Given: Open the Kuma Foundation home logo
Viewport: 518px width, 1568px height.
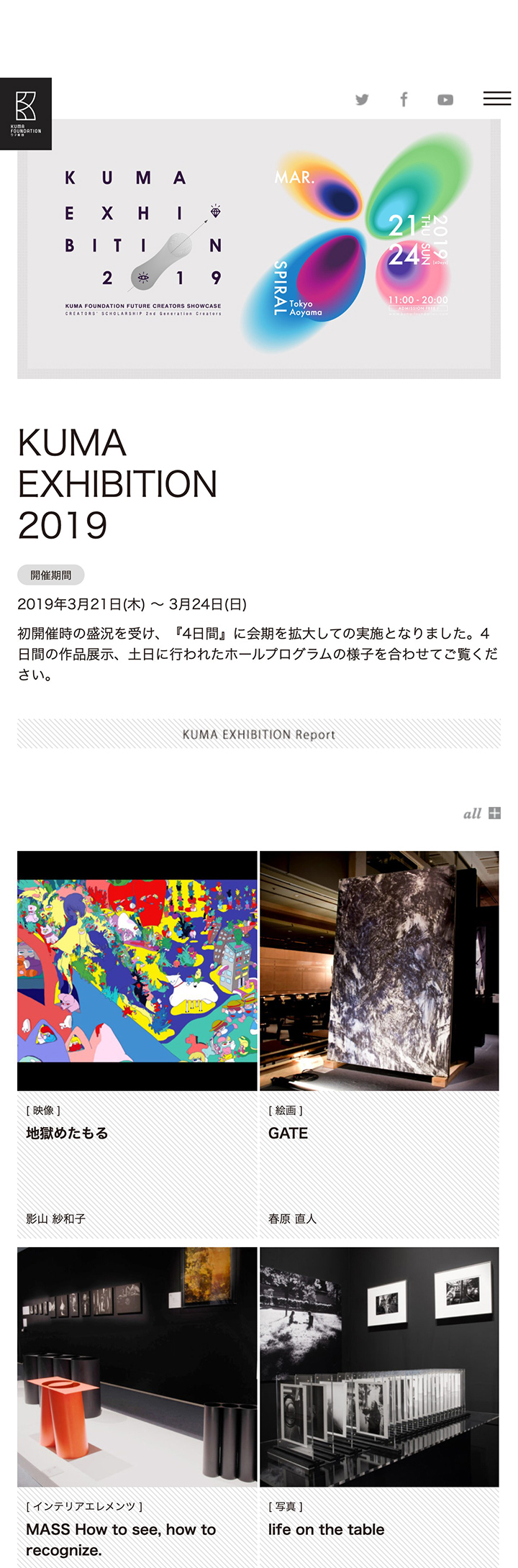Looking at the screenshot, I should click(x=26, y=114).
